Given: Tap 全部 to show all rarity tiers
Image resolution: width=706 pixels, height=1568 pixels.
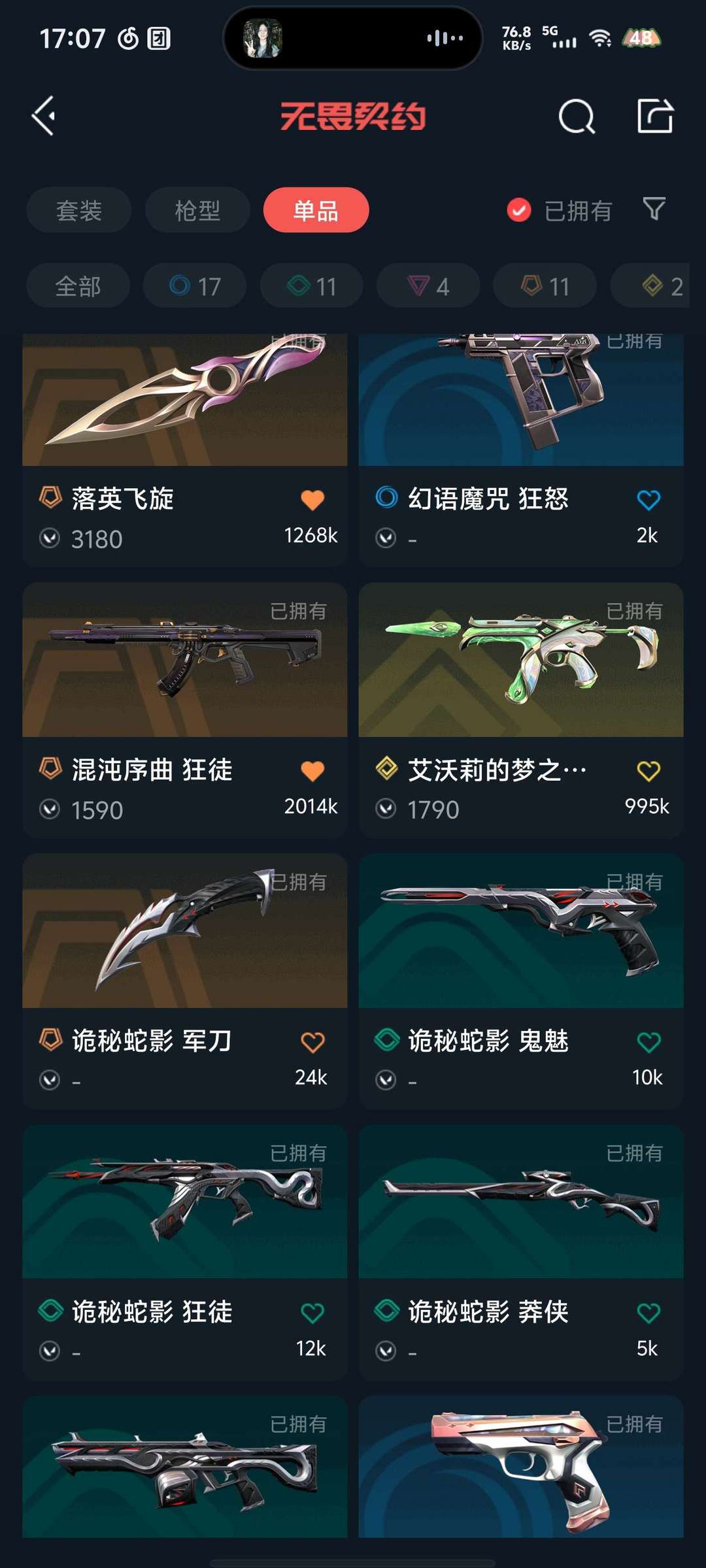Looking at the screenshot, I should pos(77,285).
